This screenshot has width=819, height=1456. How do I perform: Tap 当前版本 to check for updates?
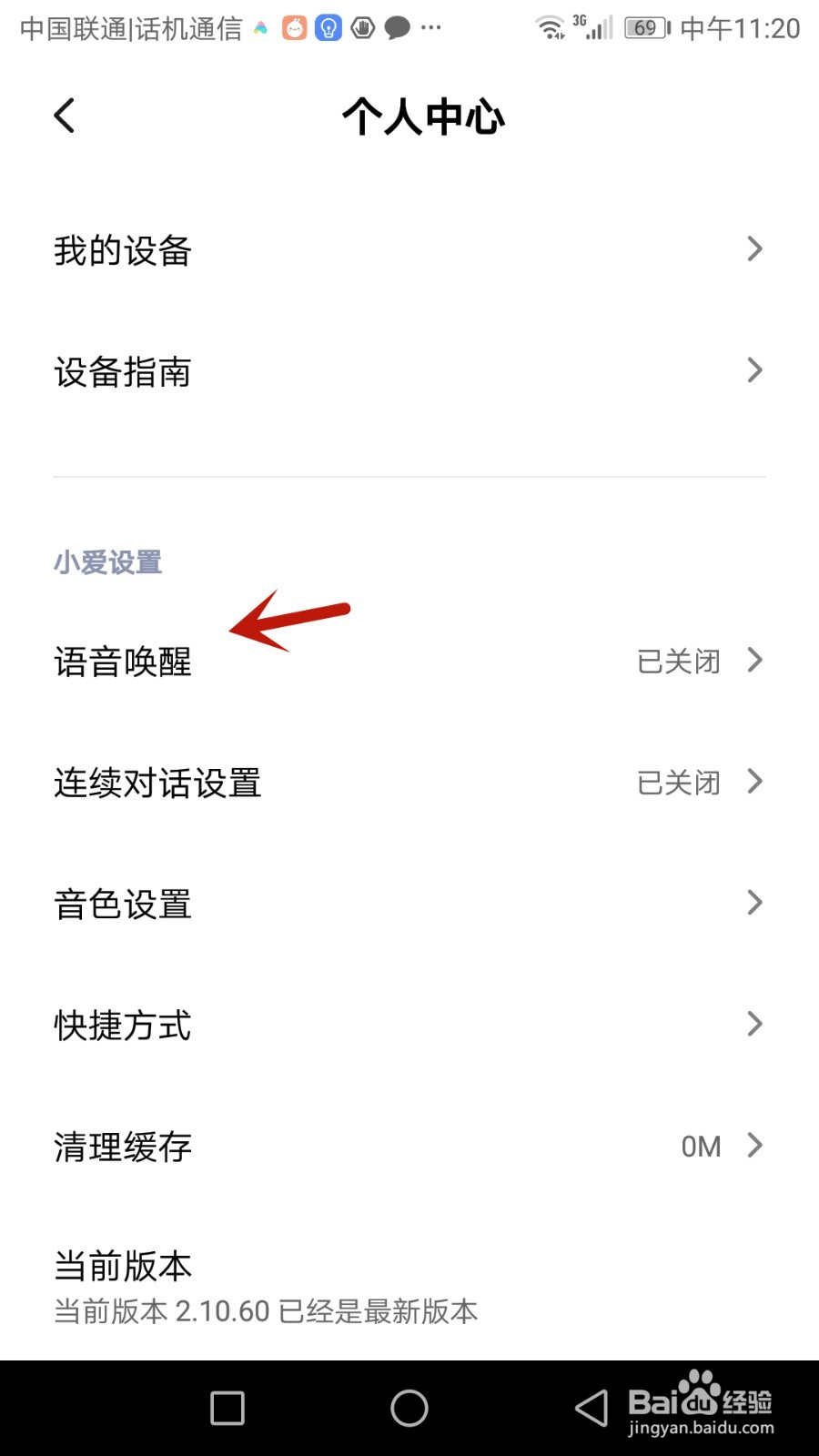(x=122, y=1263)
